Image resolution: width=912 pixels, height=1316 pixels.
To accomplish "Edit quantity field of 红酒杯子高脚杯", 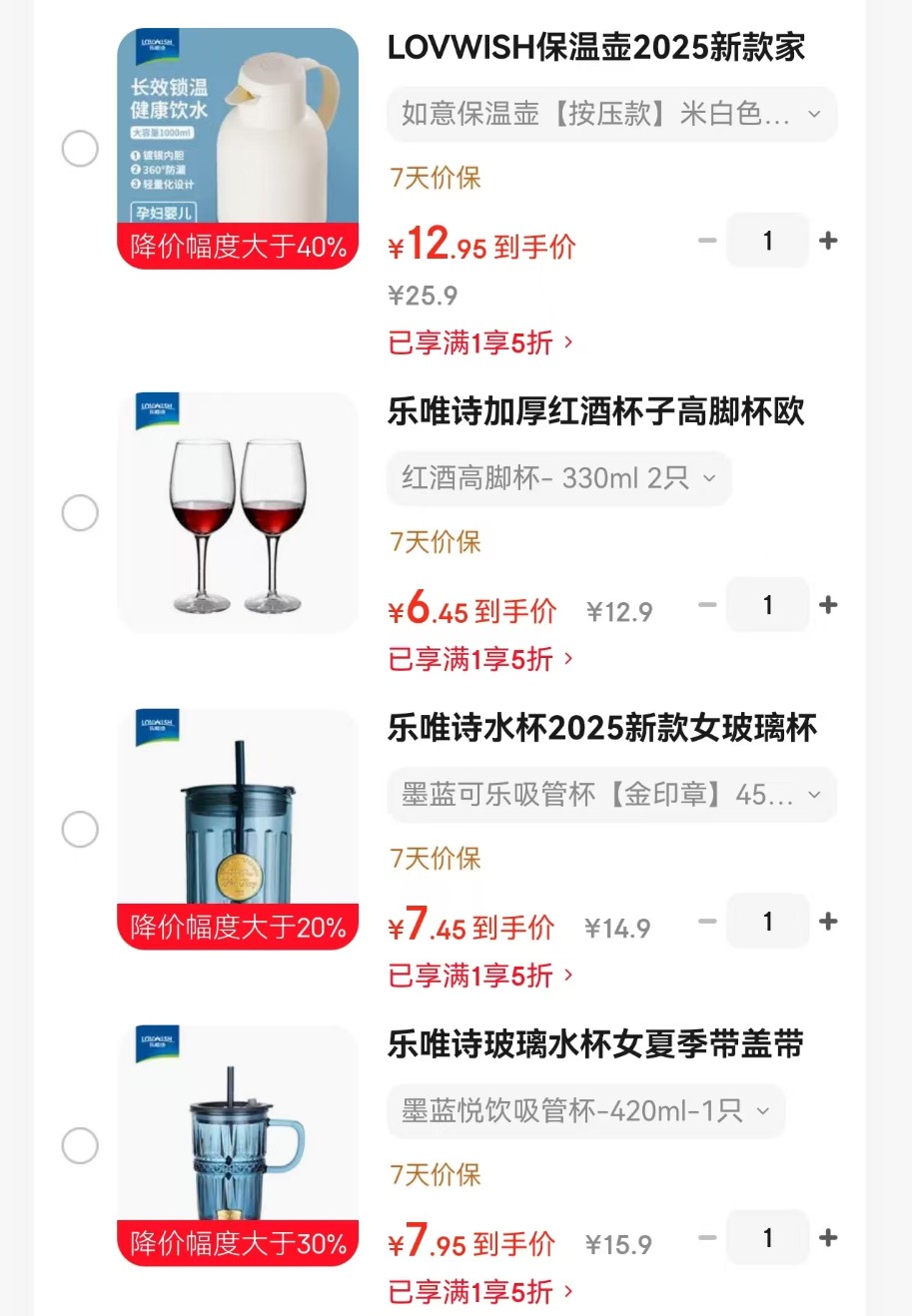I will tap(767, 605).
